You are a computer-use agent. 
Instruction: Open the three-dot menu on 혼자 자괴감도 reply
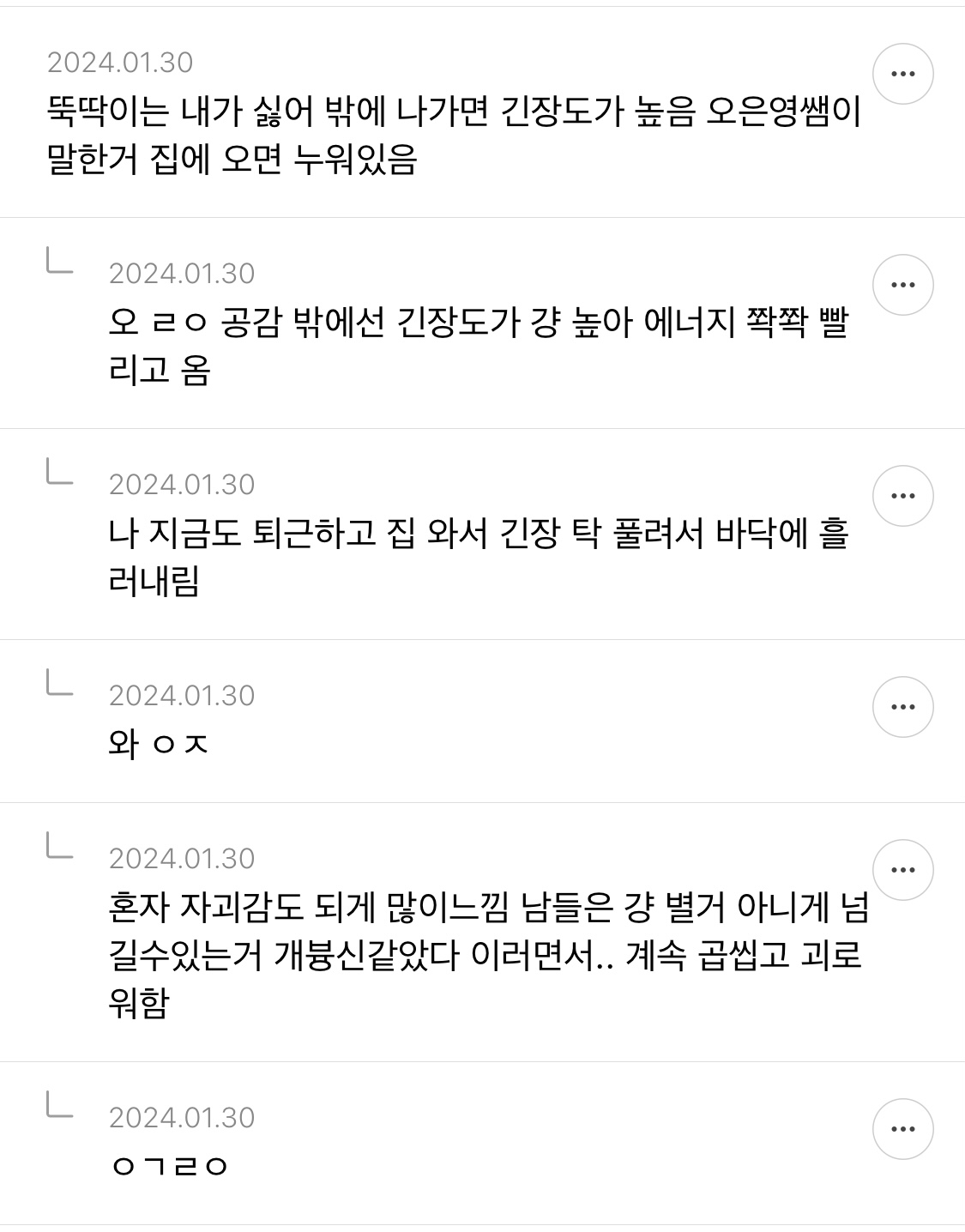click(903, 870)
